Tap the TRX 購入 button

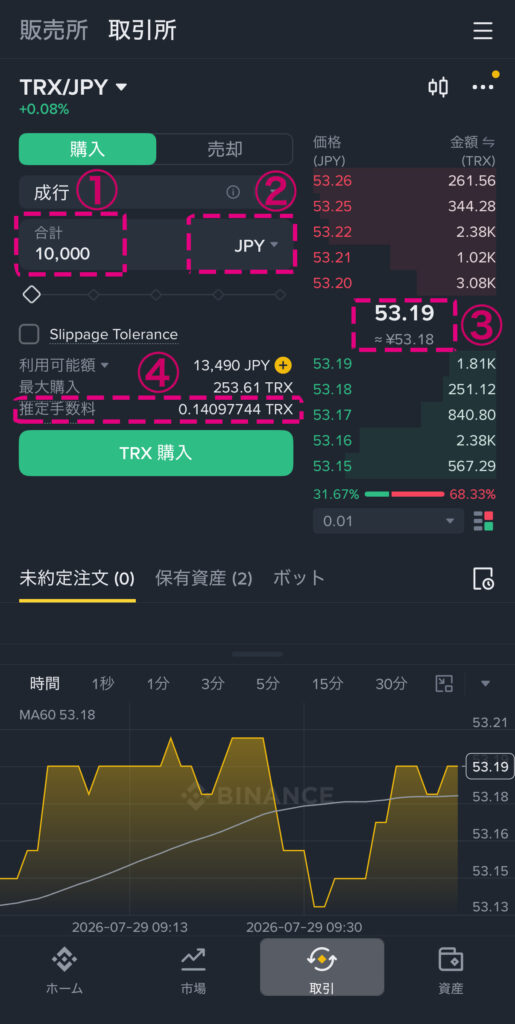[155, 453]
